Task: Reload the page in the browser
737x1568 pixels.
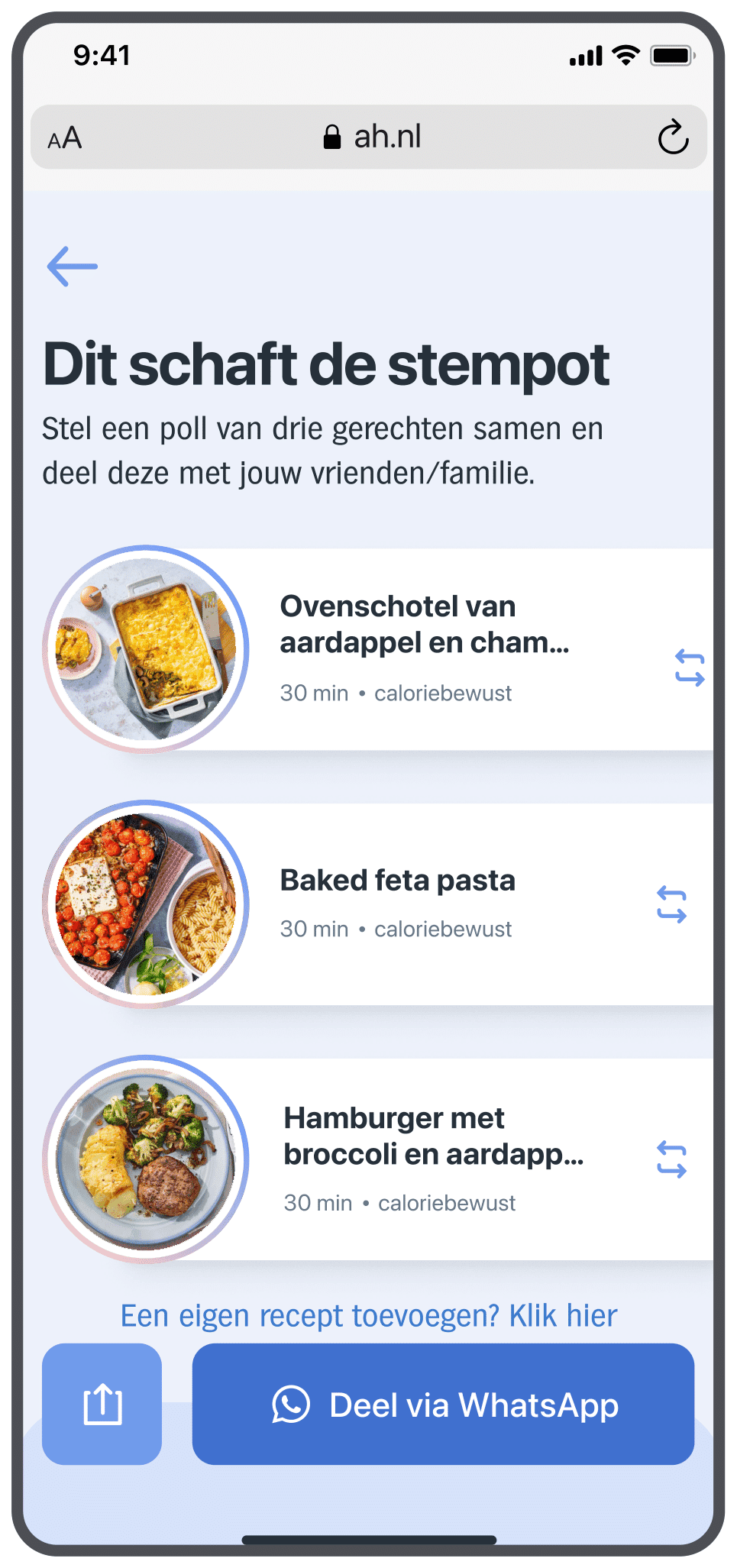Action: [673, 137]
